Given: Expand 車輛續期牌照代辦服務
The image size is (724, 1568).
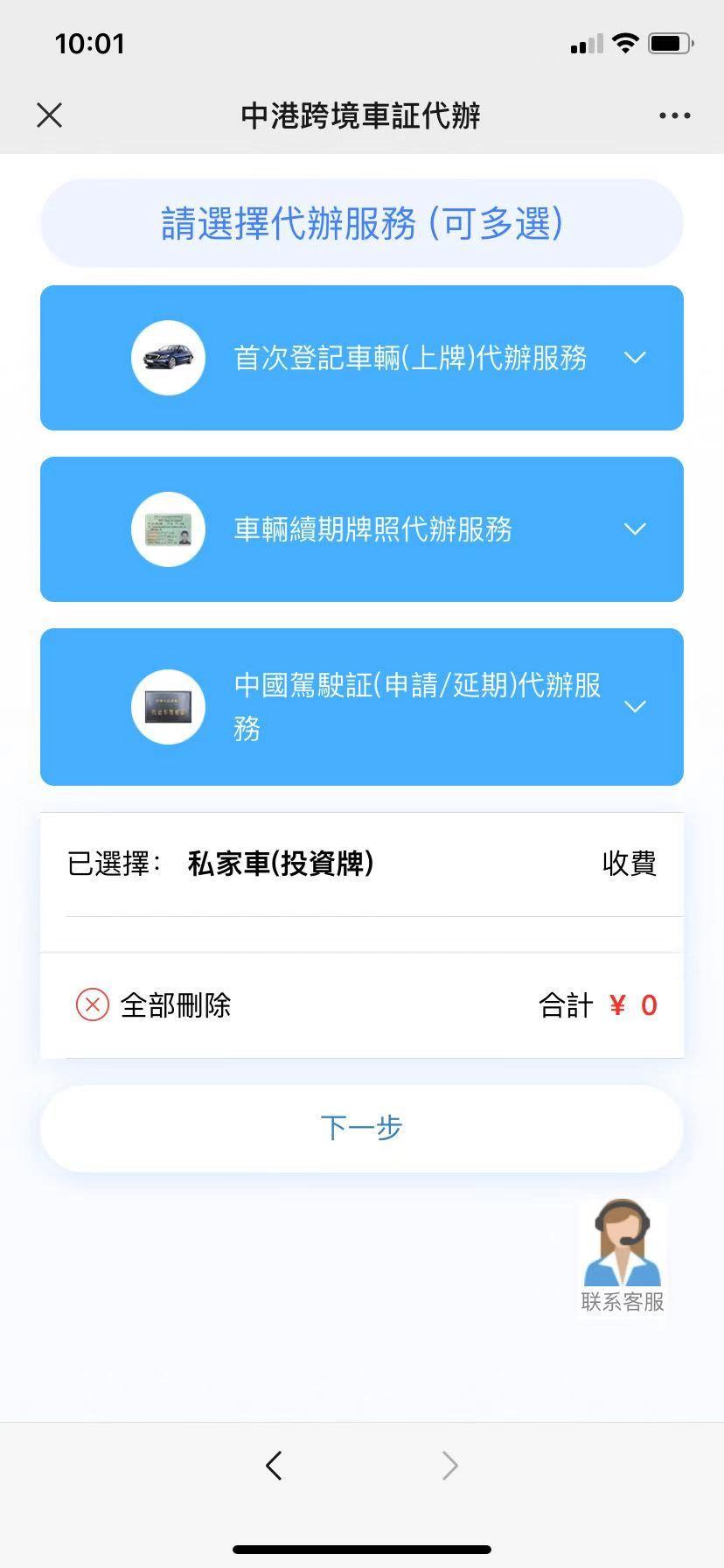Looking at the screenshot, I should pos(635,529).
